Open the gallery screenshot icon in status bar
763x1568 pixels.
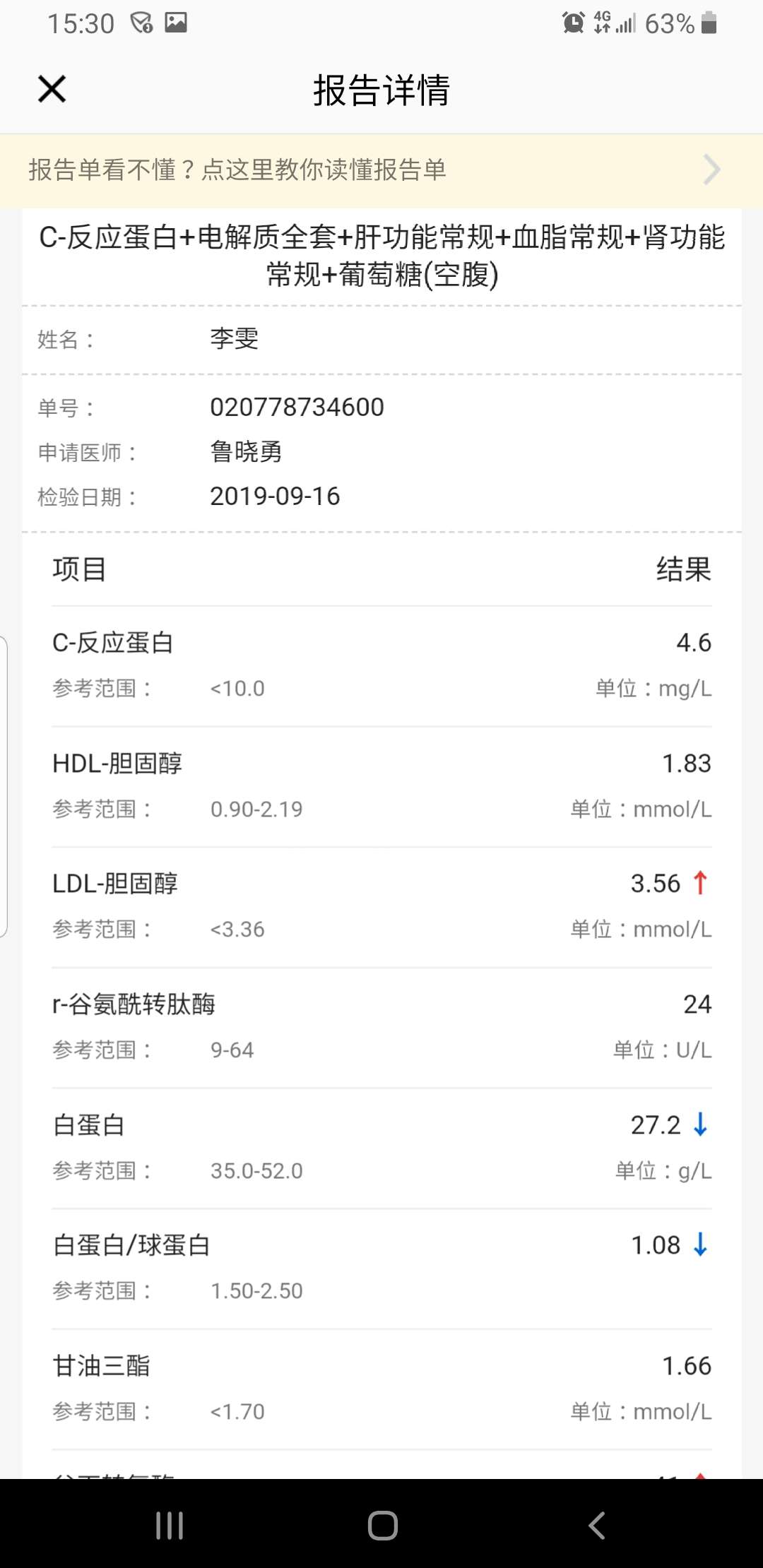[174, 22]
